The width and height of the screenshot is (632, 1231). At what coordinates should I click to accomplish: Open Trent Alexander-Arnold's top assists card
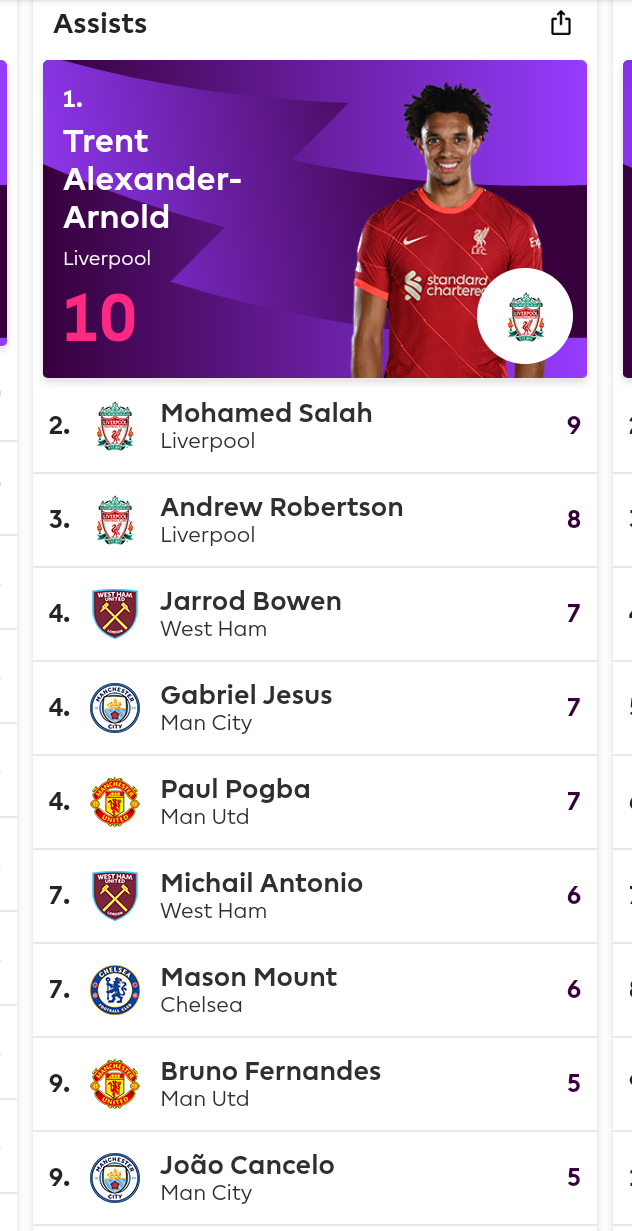click(x=315, y=219)
